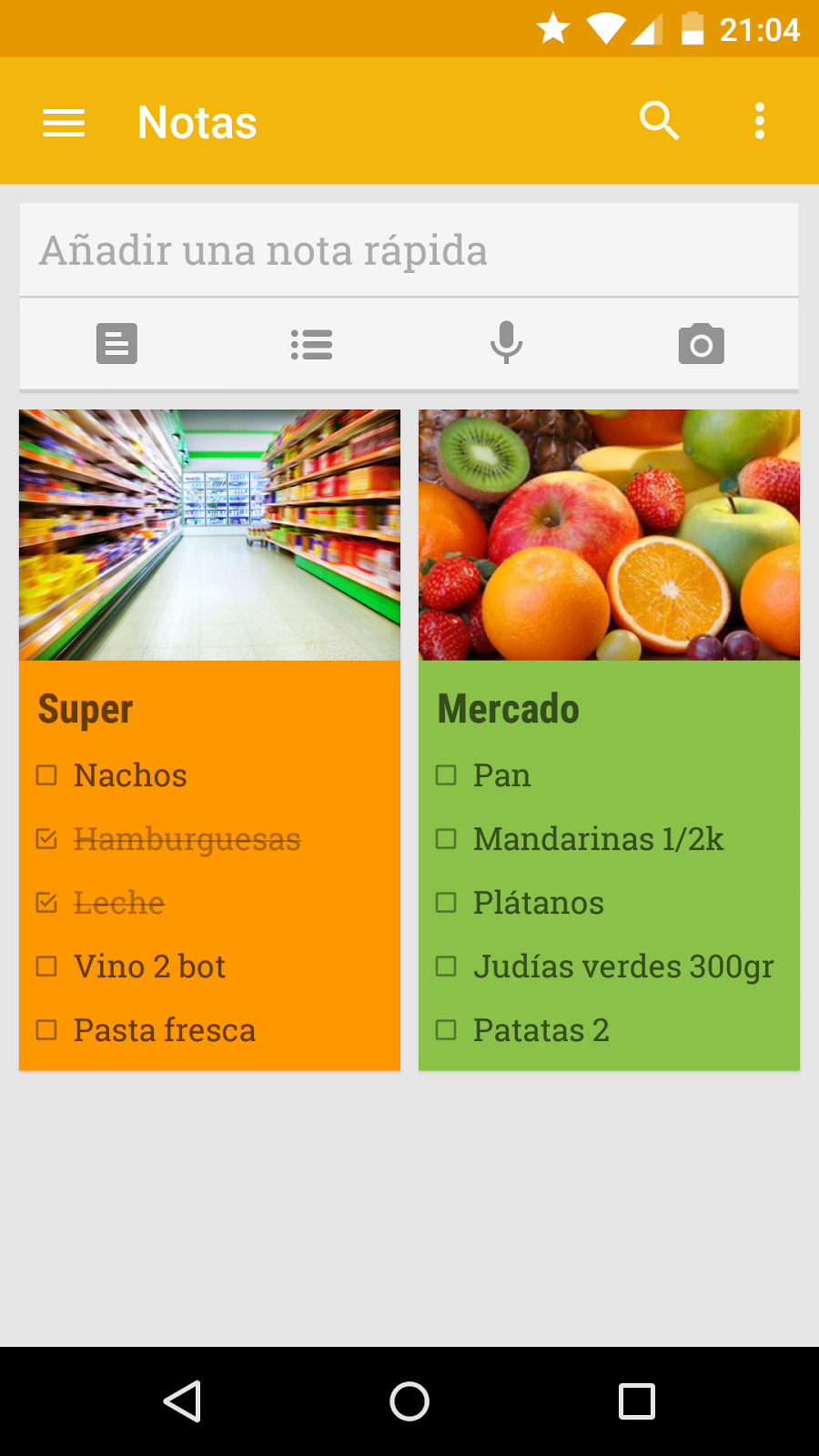This screenshot has height=1456, width=819.
Task: Check Patatas 2 in Mercado list
Action: click(x=447, y=1030)
